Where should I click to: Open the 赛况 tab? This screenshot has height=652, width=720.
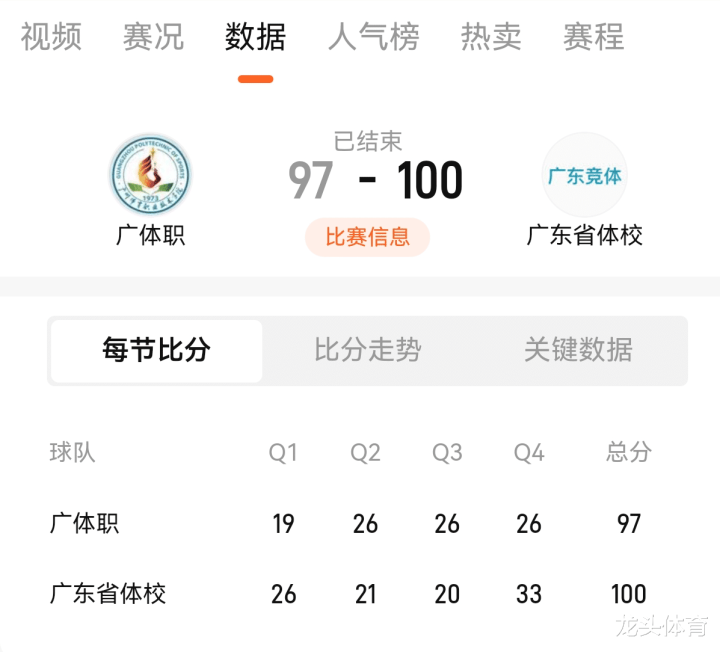point(153,37)
